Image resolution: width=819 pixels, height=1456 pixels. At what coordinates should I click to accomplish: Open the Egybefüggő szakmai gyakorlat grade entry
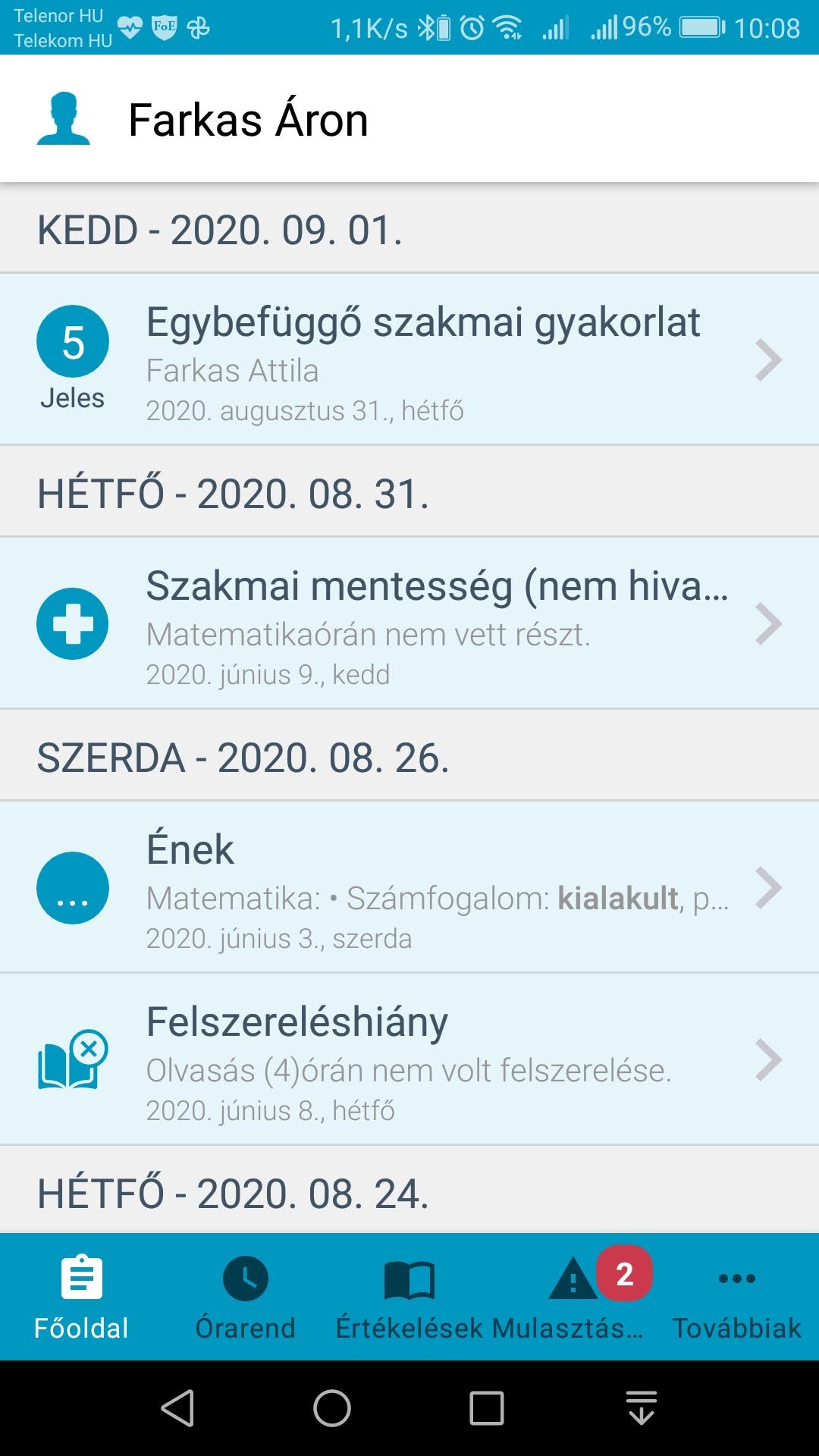[x=409, y=359]
